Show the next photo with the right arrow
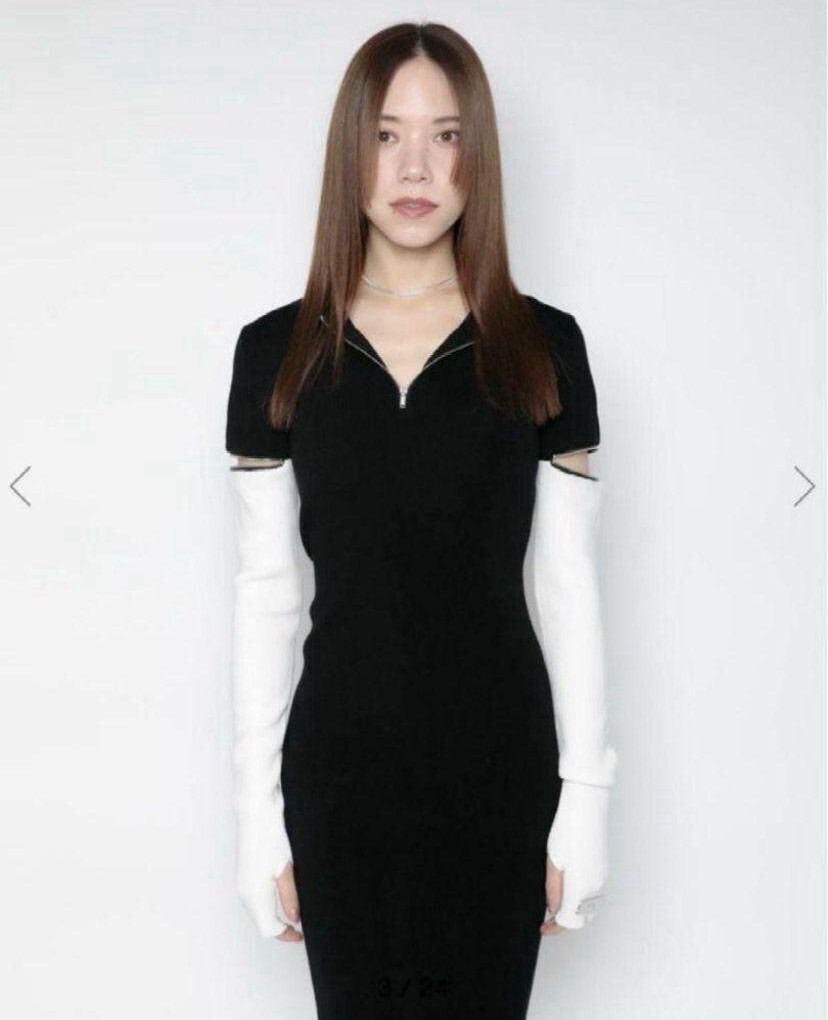828x1020 pixels. point(804,486)
